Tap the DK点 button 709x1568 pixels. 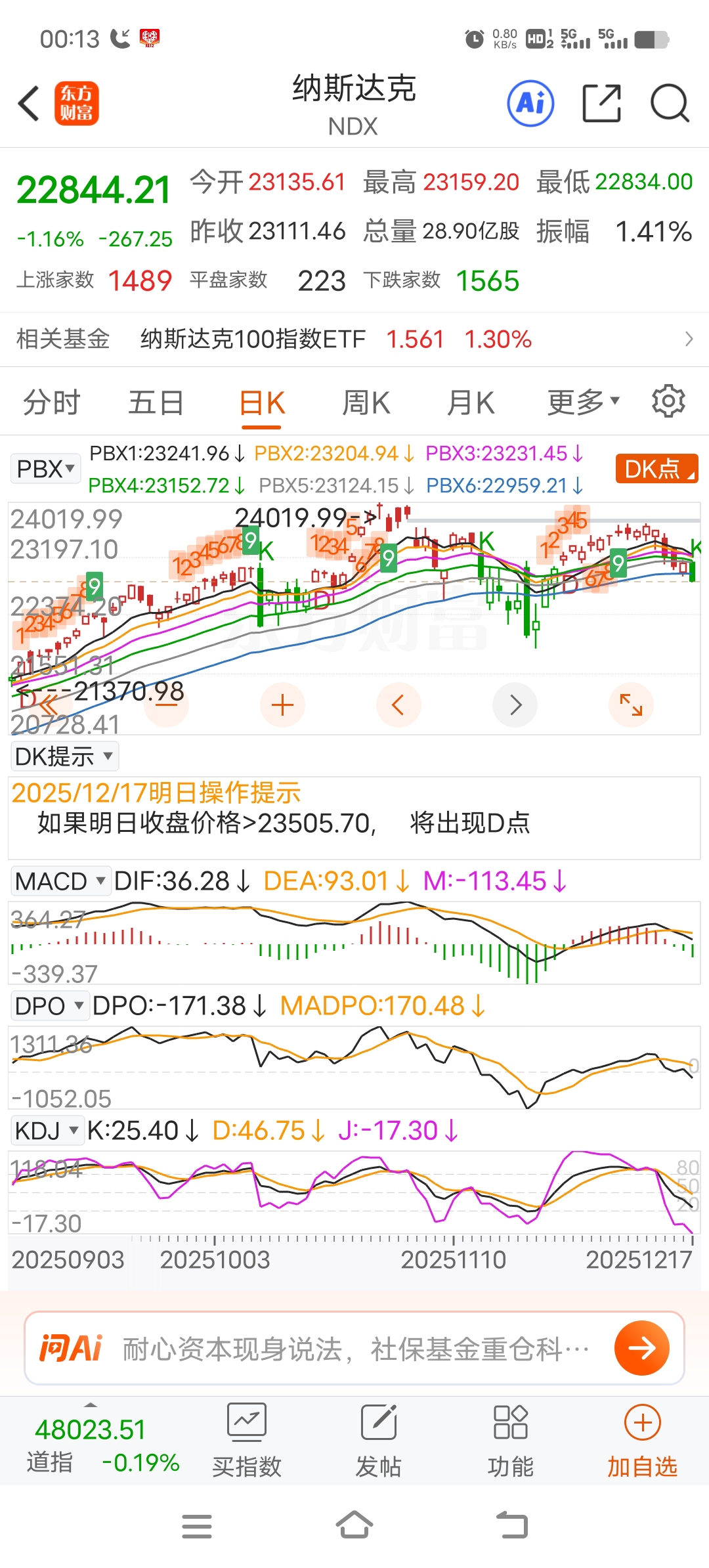click(x=656, y=469)
